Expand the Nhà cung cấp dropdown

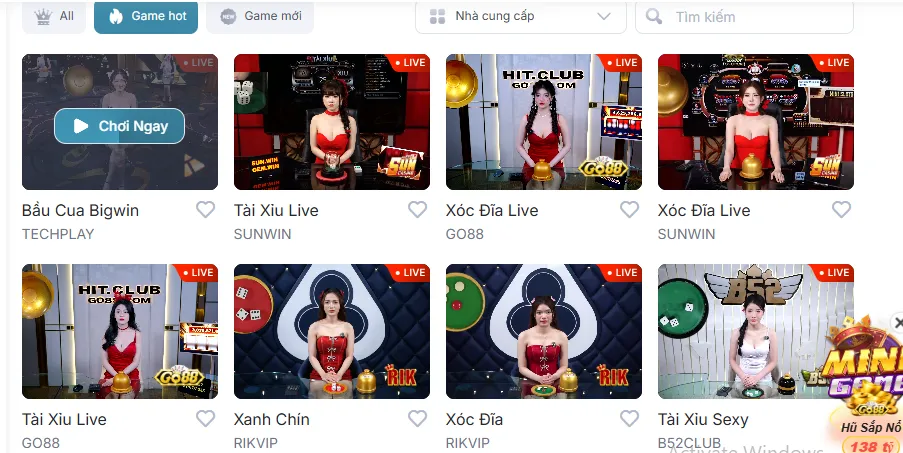click(x=520, y=17)
